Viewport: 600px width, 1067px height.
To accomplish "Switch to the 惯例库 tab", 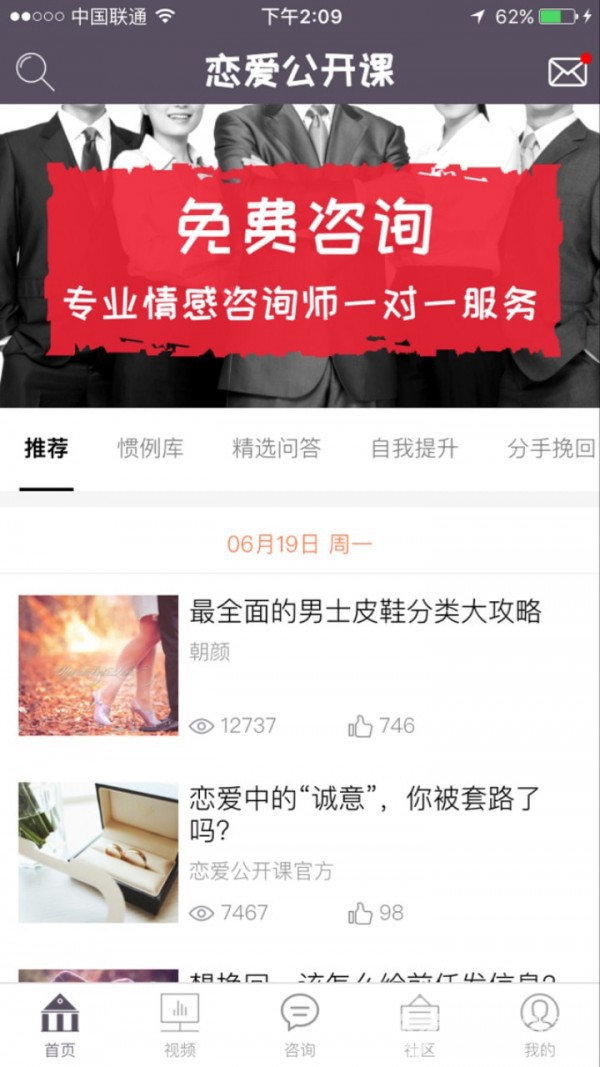I will point(150,448).
